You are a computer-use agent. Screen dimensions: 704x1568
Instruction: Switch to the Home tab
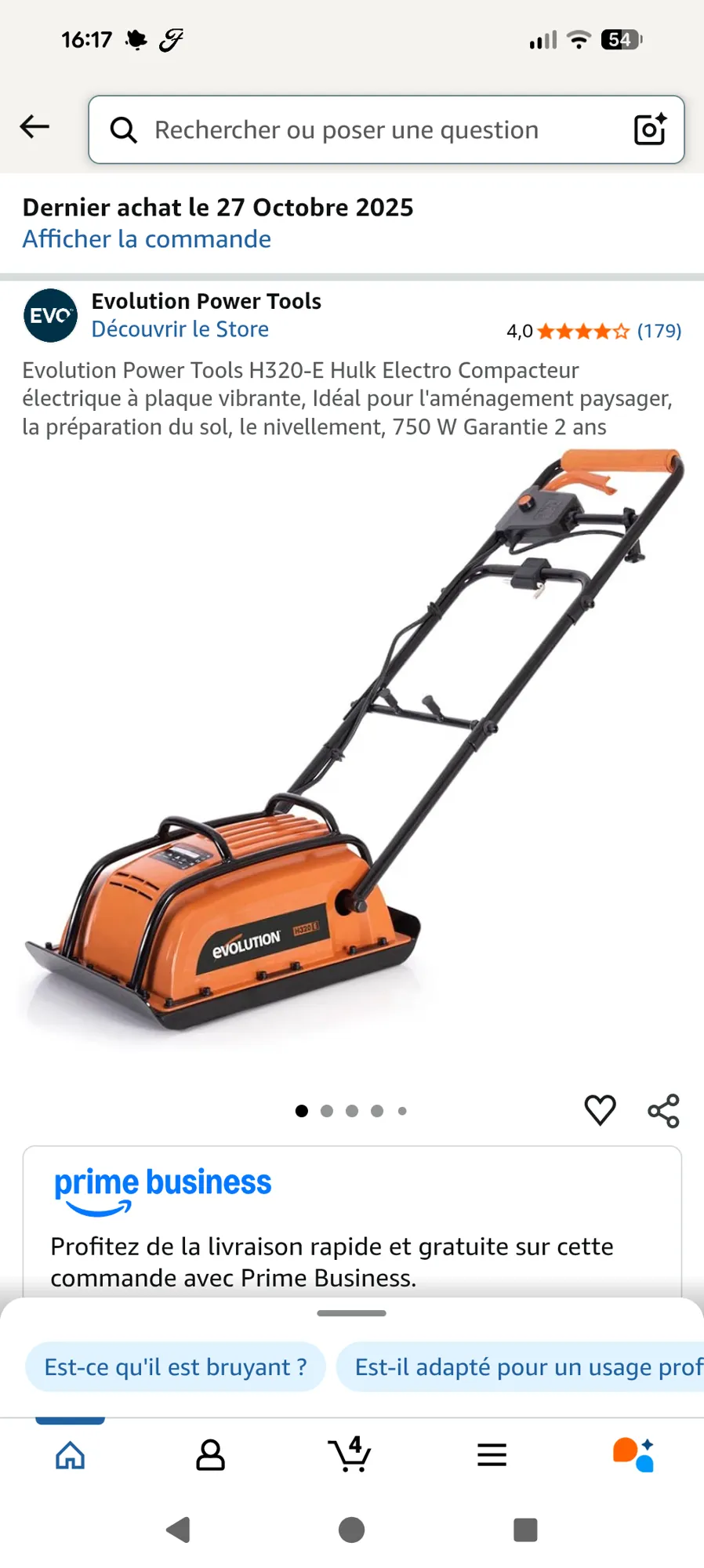click(x=71, y=1455)
